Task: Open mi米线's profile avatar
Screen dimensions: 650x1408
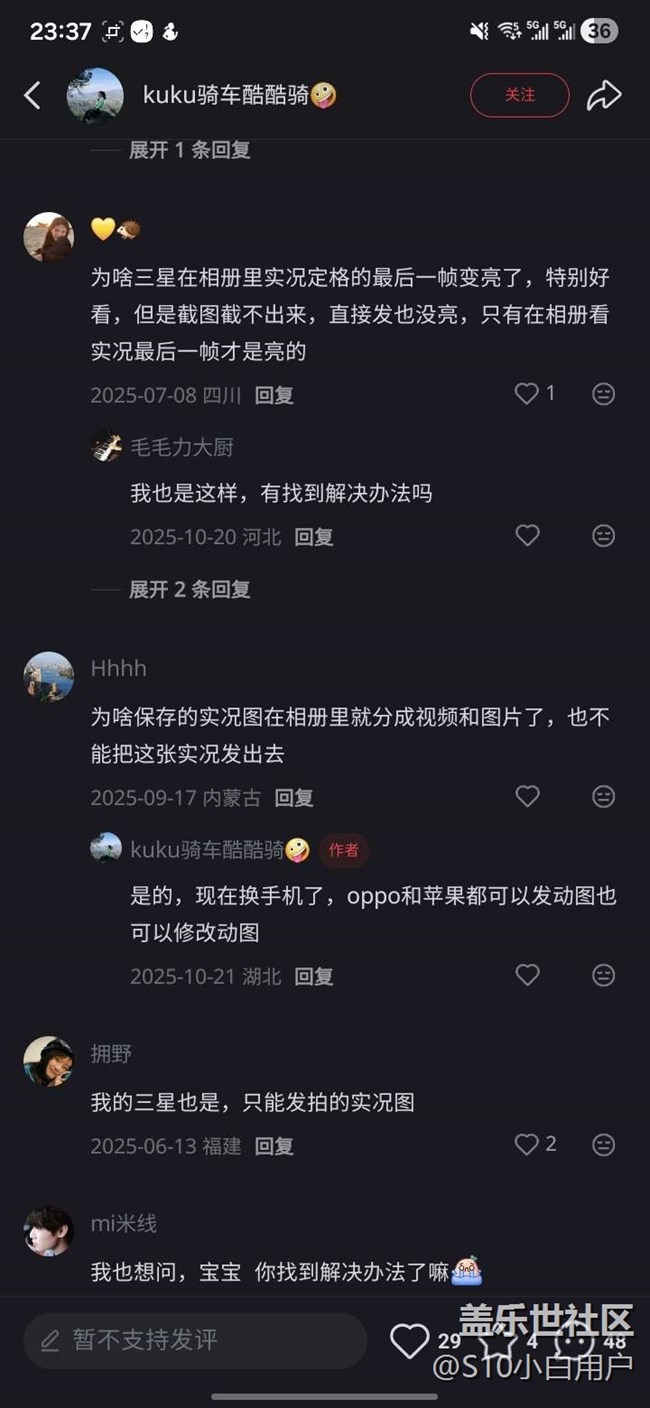Action: click(x=49, y=1231)
